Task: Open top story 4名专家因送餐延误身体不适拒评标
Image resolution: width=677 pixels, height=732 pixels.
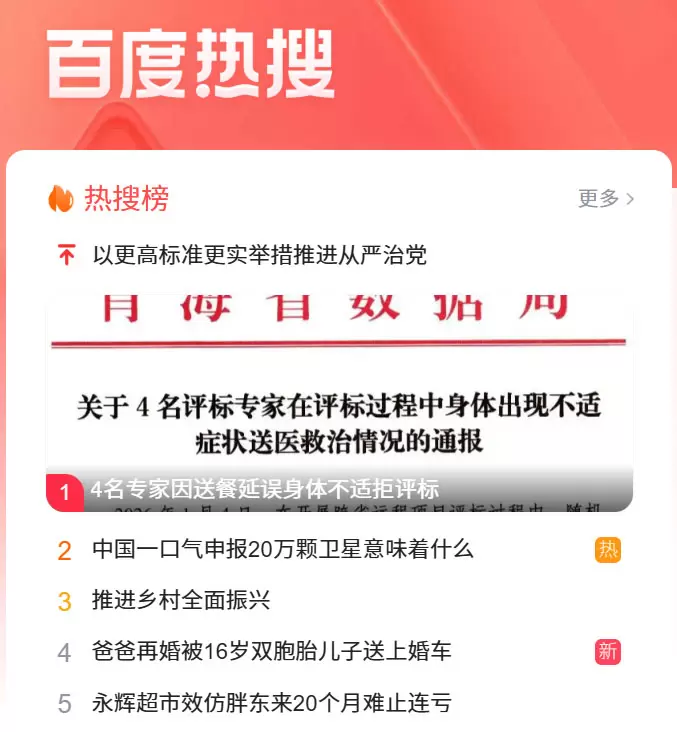Action: pos(265,490)
